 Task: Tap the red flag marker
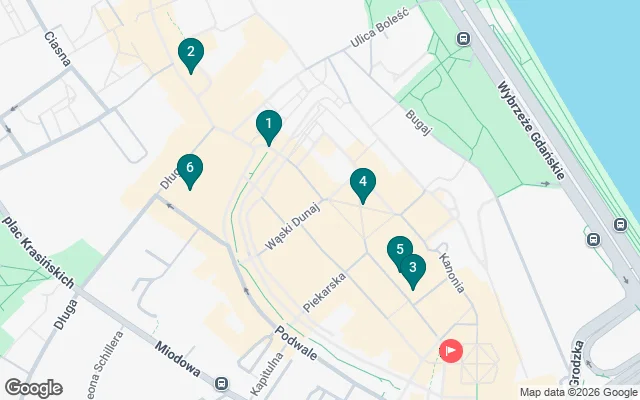(x=451, y=351)
